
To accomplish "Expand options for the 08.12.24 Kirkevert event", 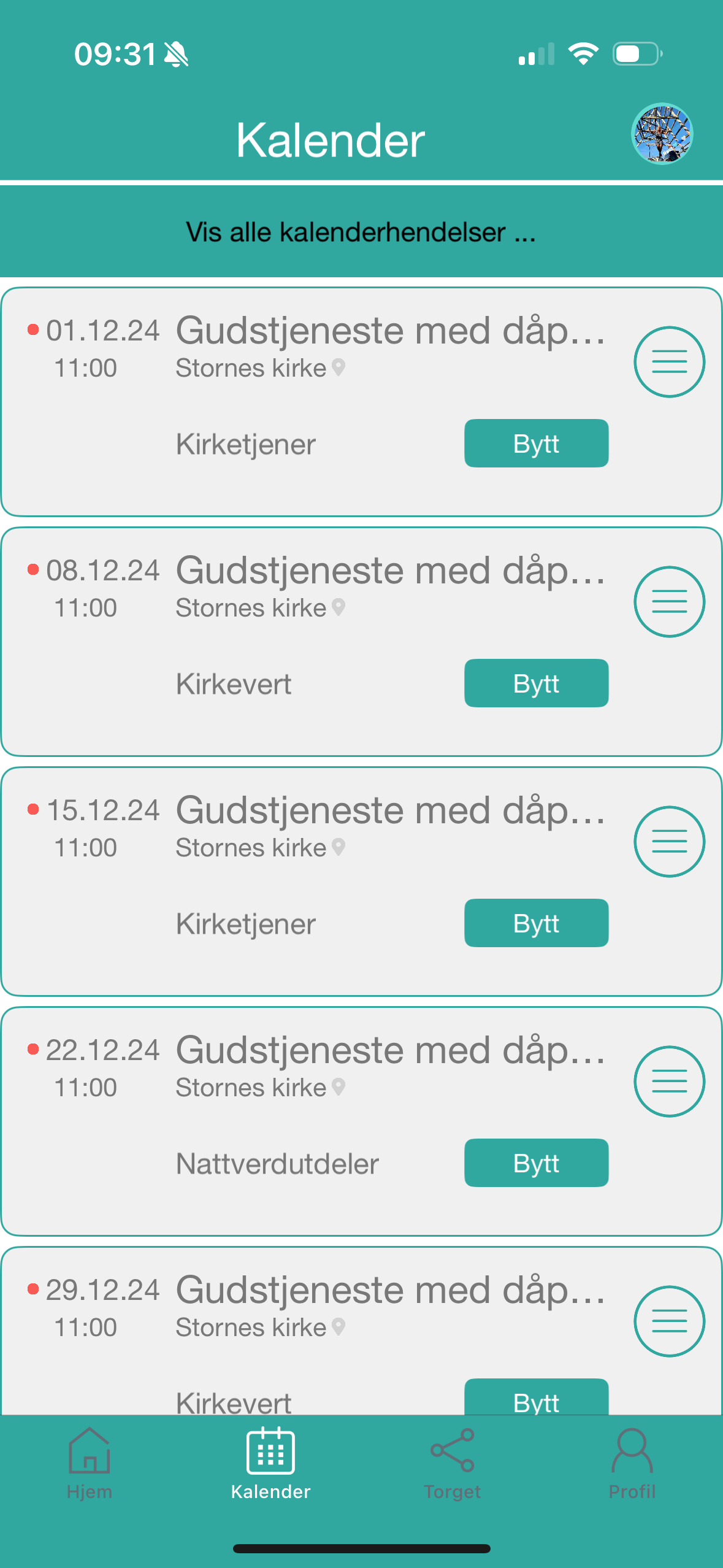I will pos(670,601).
